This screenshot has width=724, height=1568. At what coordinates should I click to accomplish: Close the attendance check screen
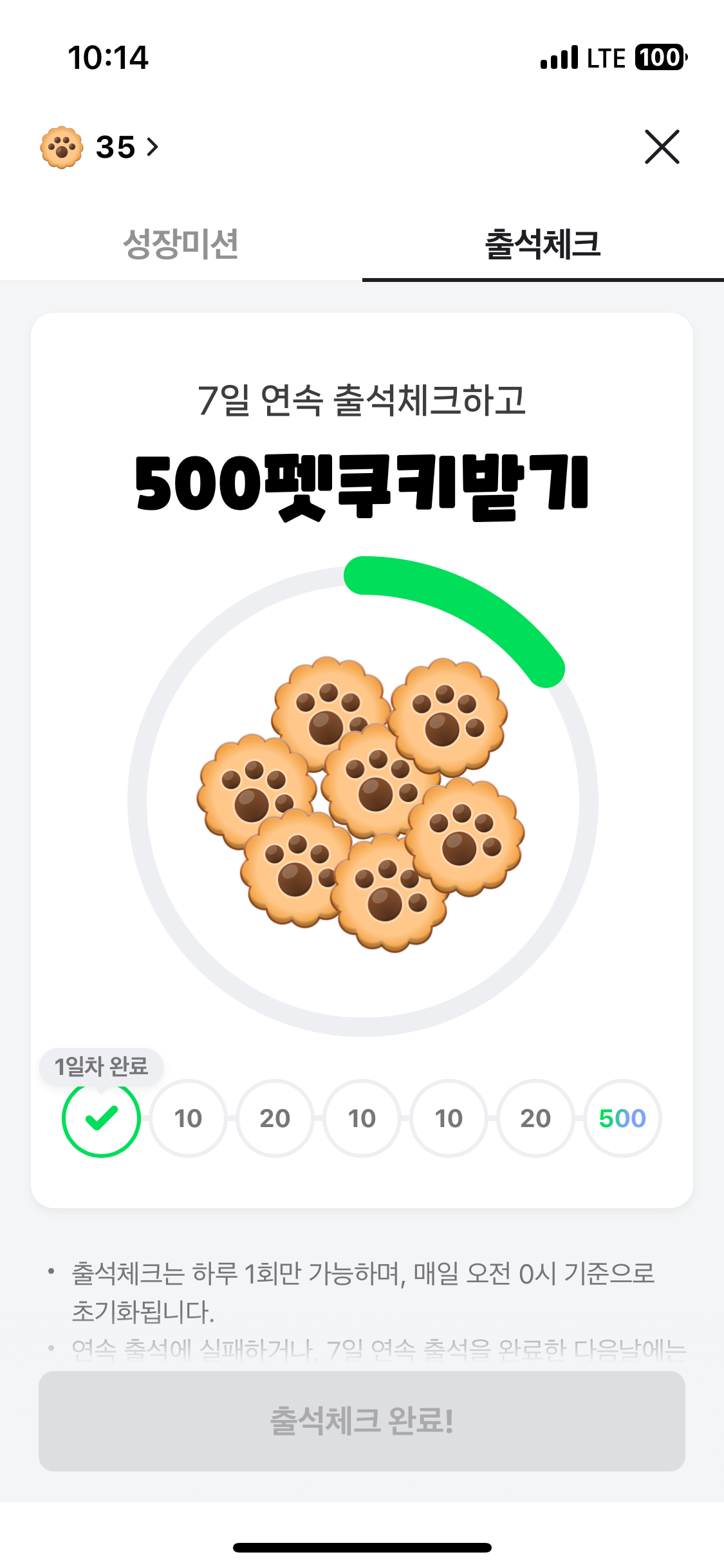(x=662, y=147)
